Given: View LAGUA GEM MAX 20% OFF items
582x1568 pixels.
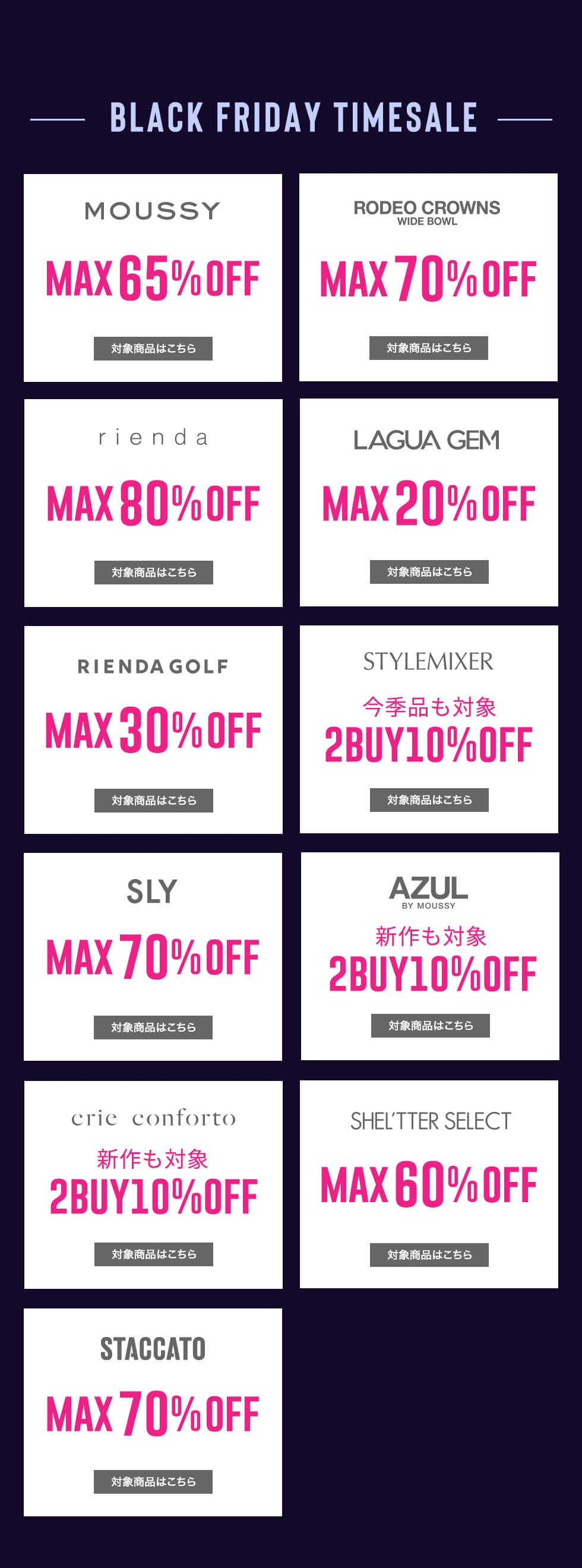Looking at the screenshot, I should coord(429,571).
